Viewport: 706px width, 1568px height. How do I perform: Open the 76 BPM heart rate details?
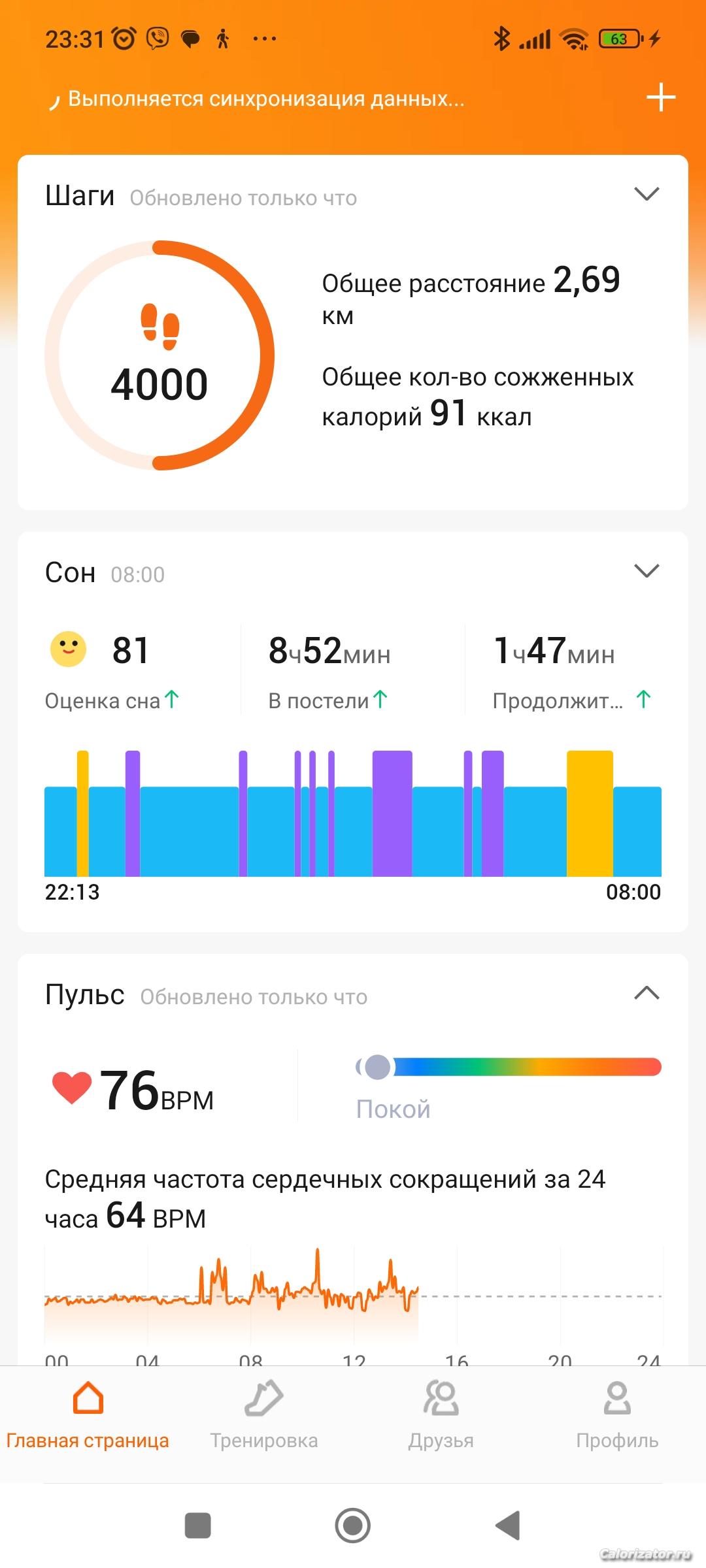pyautogui.click(x=134, y=1090)
